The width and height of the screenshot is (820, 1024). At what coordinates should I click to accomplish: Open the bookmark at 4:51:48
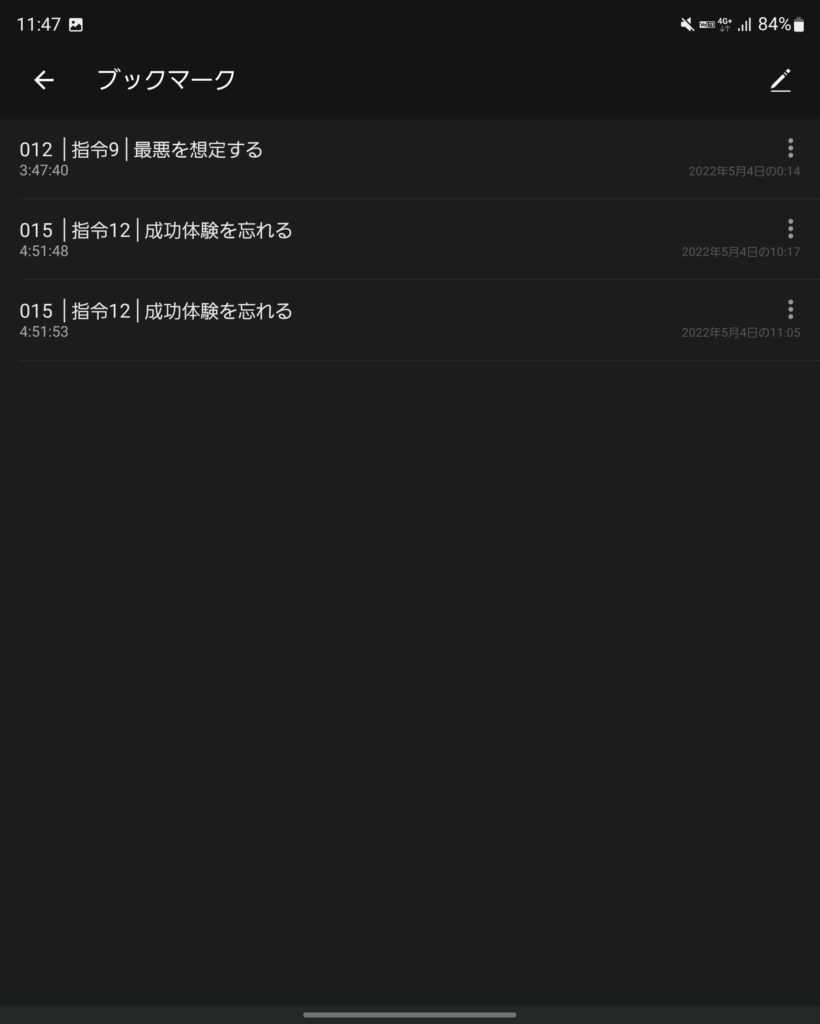(300, 239)
